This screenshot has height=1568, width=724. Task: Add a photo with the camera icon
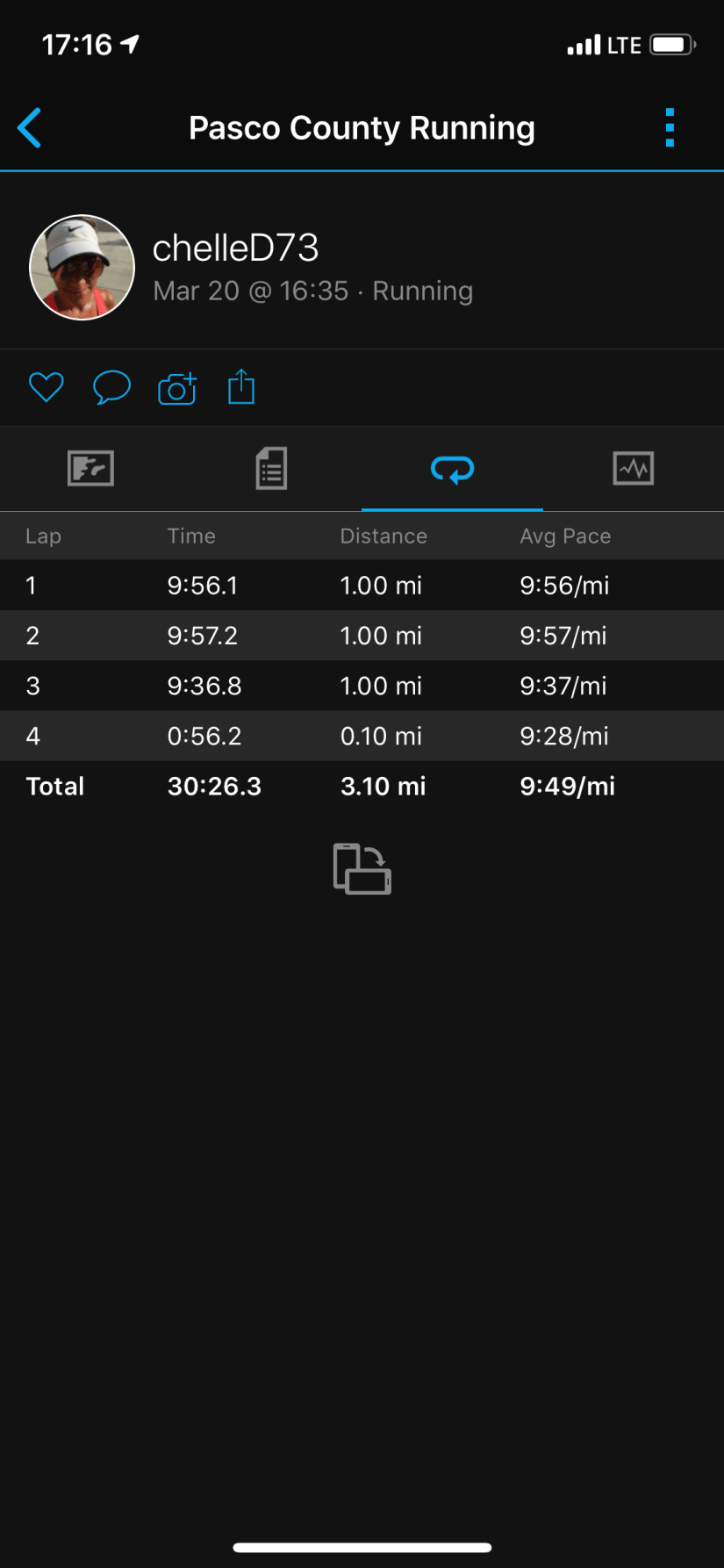click(x=176, y=388)
